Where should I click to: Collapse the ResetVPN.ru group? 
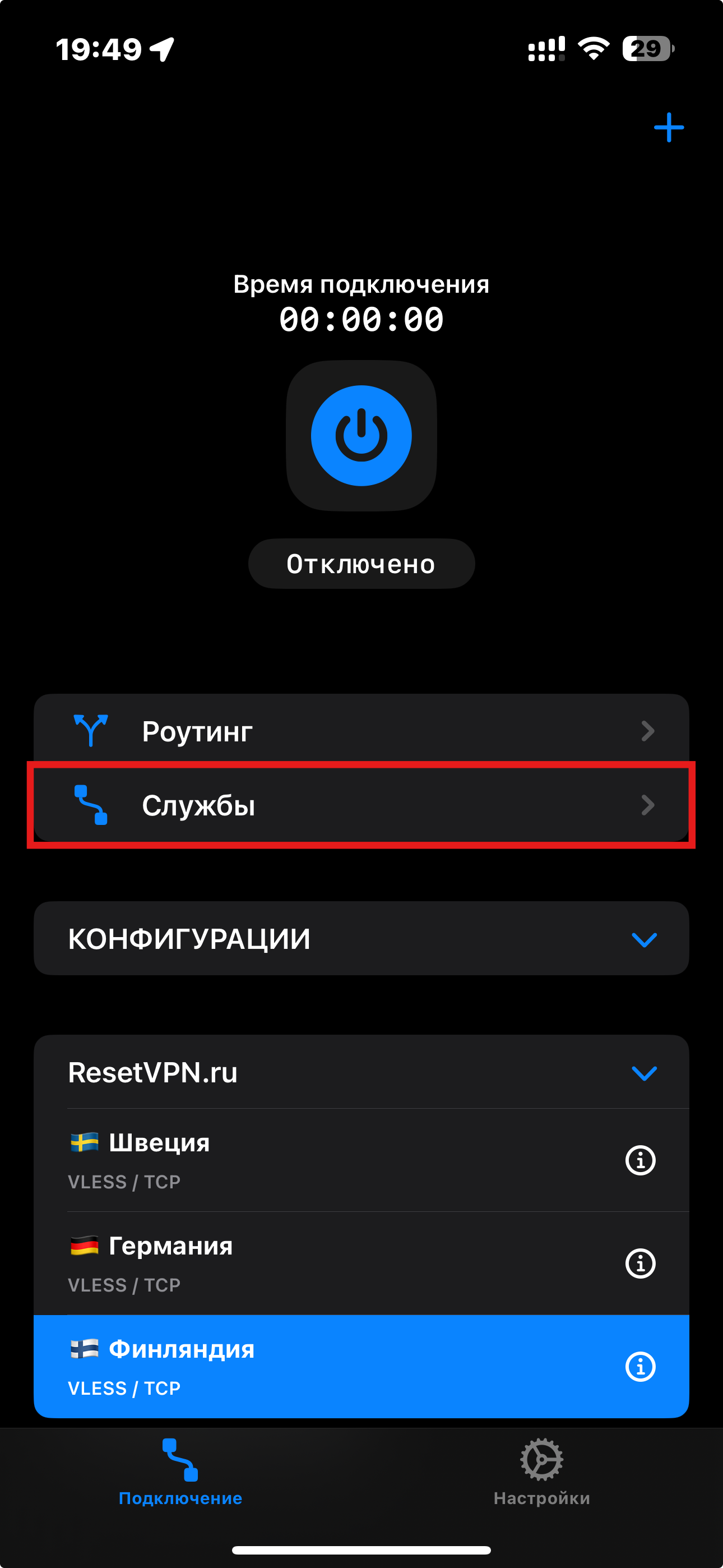(644, 1072)
